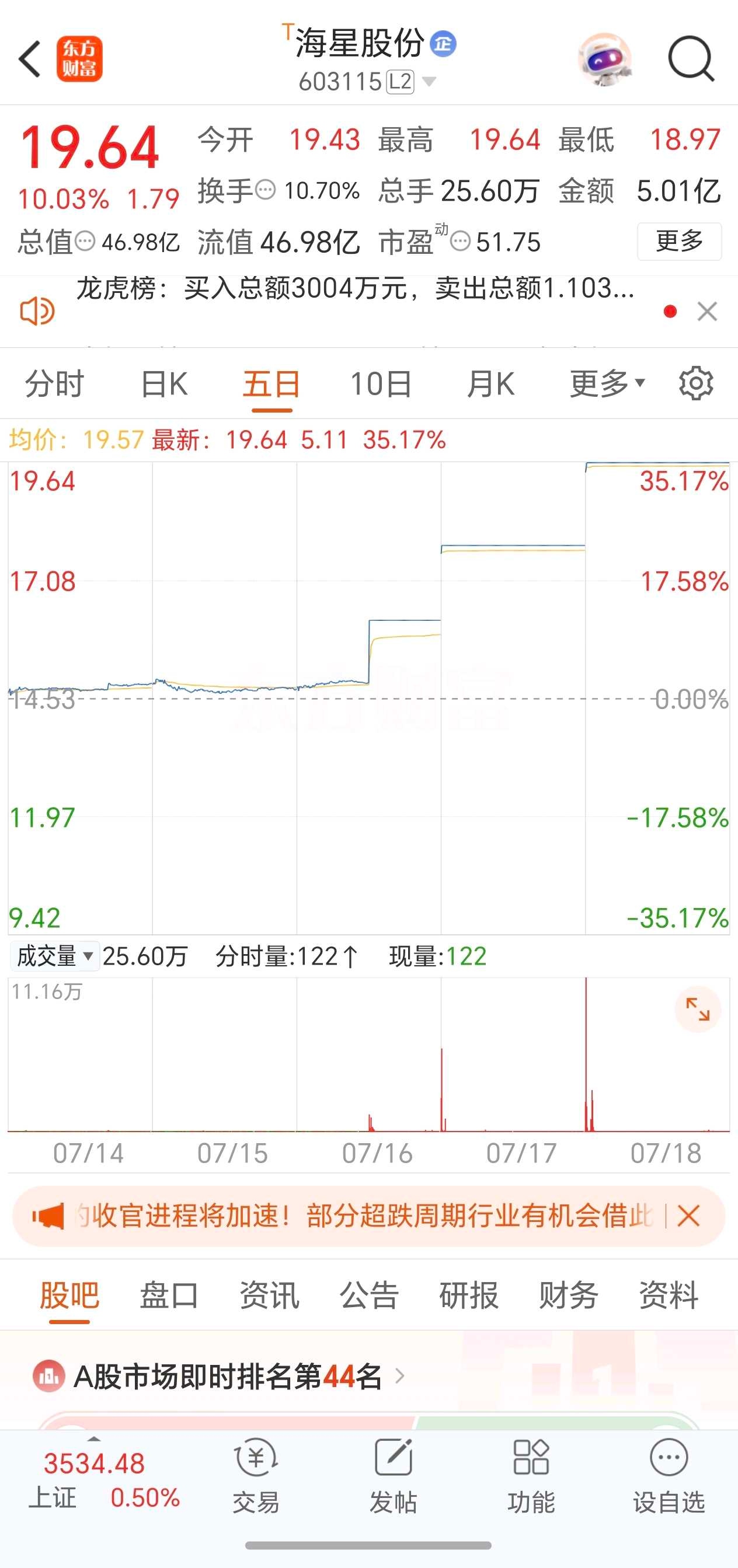Go back using the top-left arrow

coord(29,59)
